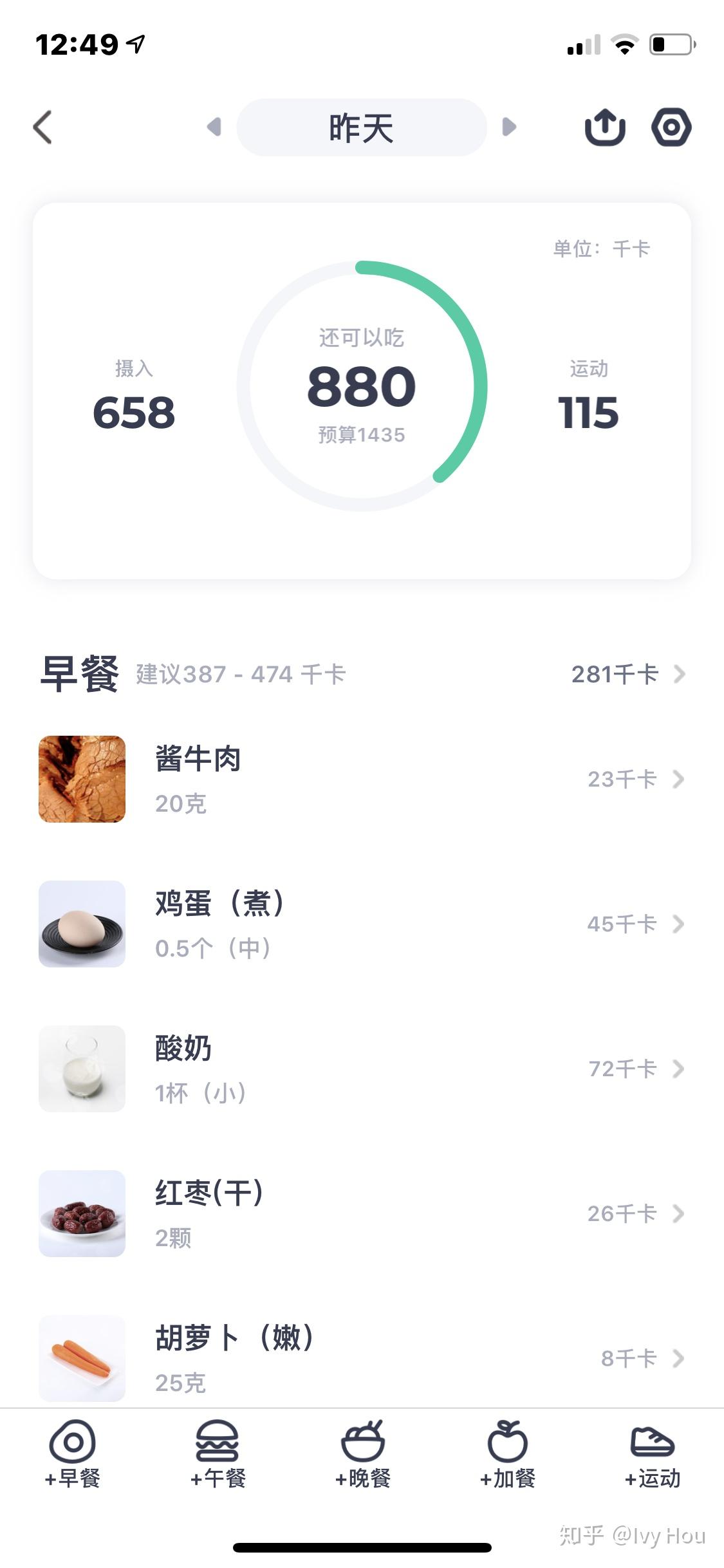Go to the next day

tap(509, 127)
